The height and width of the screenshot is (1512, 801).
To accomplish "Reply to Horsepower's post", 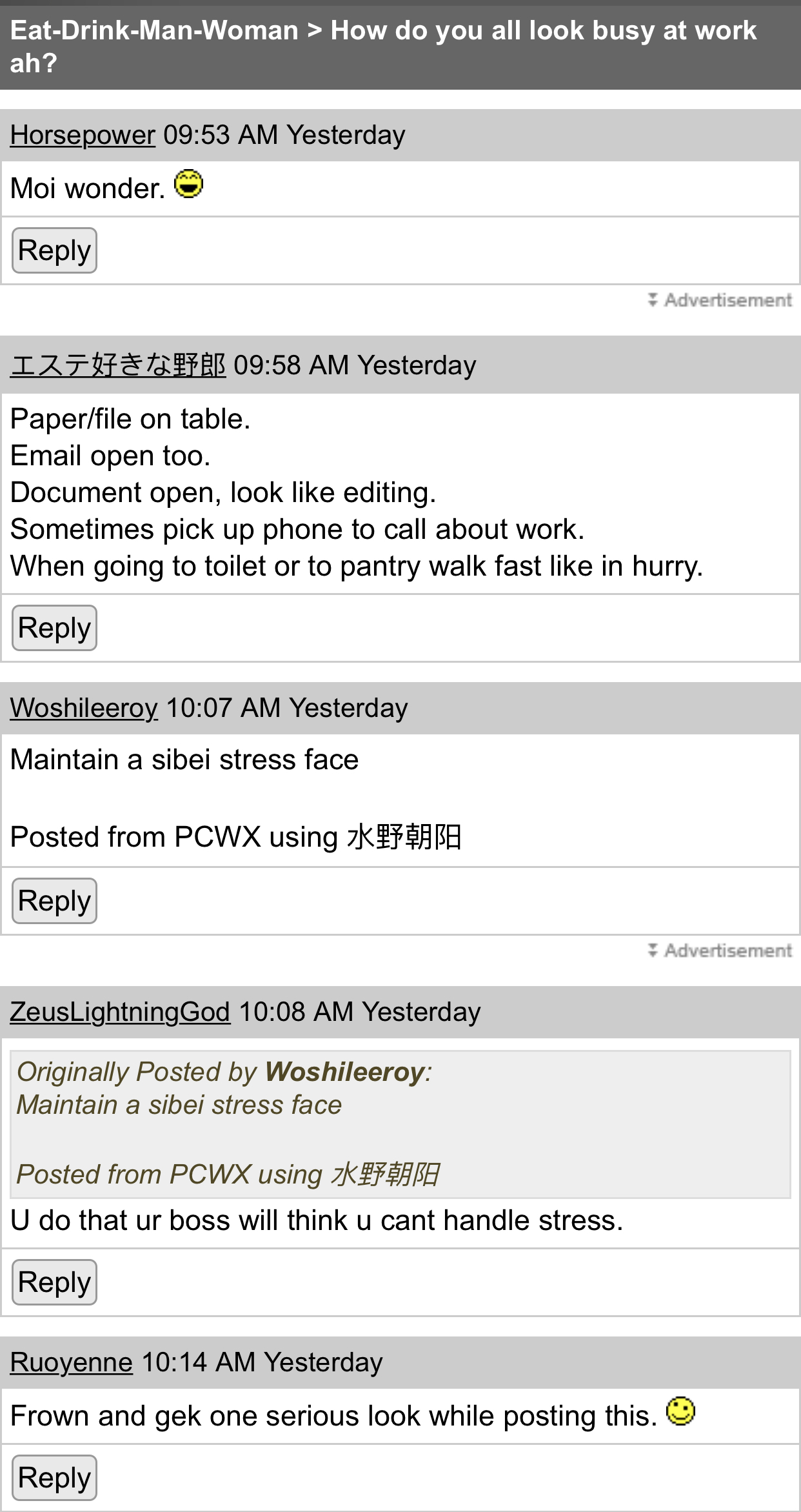I will (x=54, y=250).
